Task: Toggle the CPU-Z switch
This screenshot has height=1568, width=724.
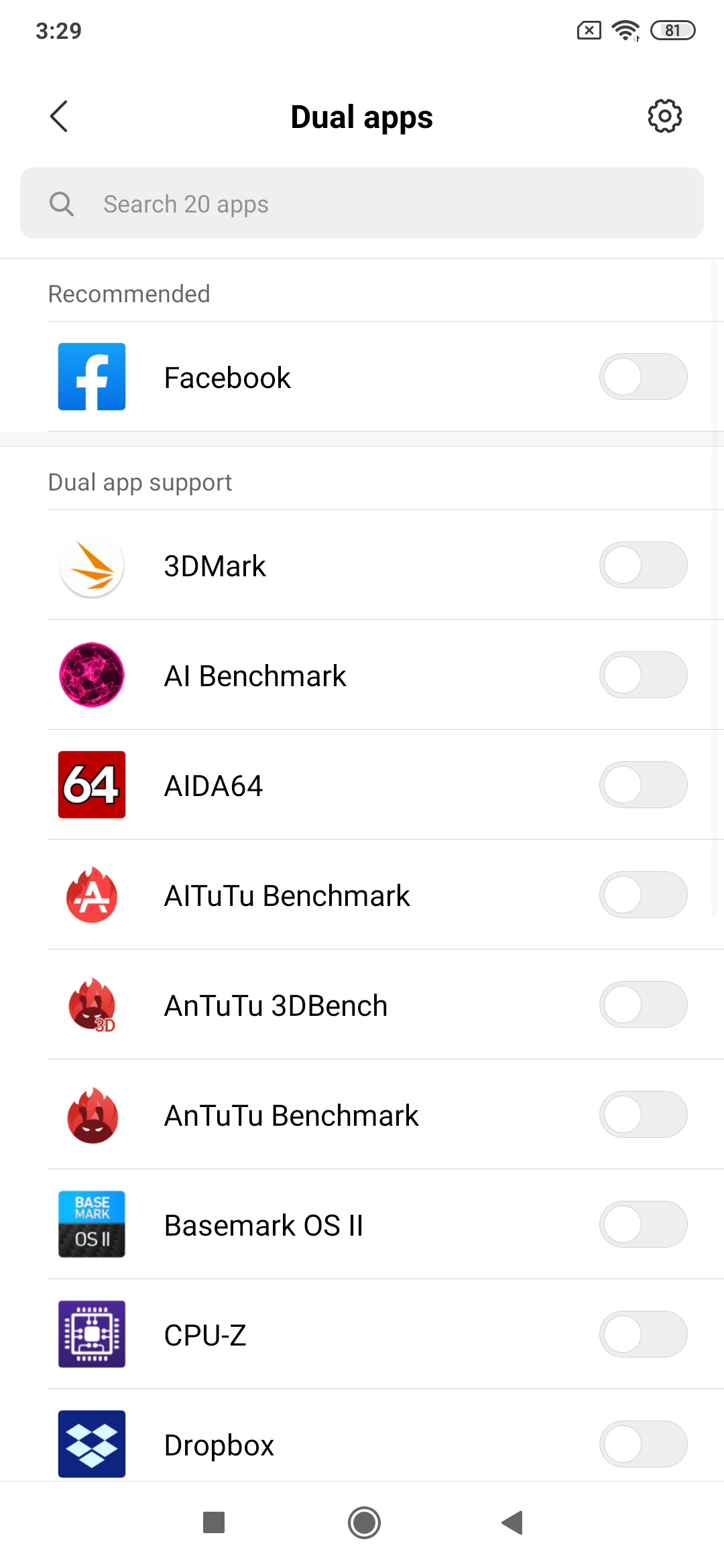Action: (643, 1334)
